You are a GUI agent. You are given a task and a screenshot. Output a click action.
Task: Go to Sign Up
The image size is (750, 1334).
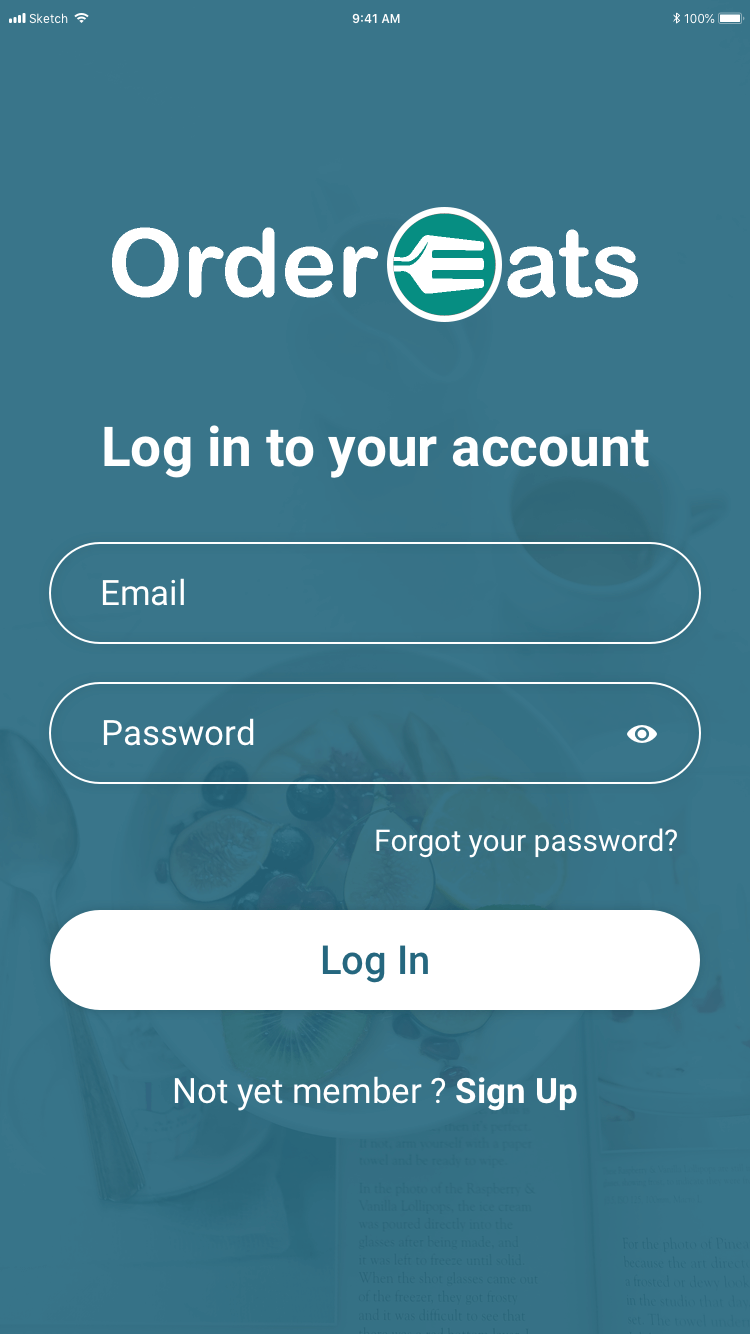coord(516,1091)
